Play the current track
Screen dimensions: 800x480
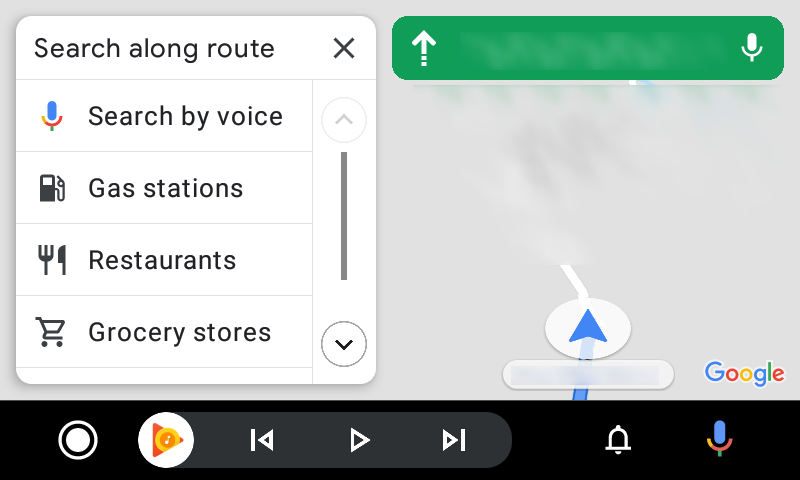tap(358, 440)
